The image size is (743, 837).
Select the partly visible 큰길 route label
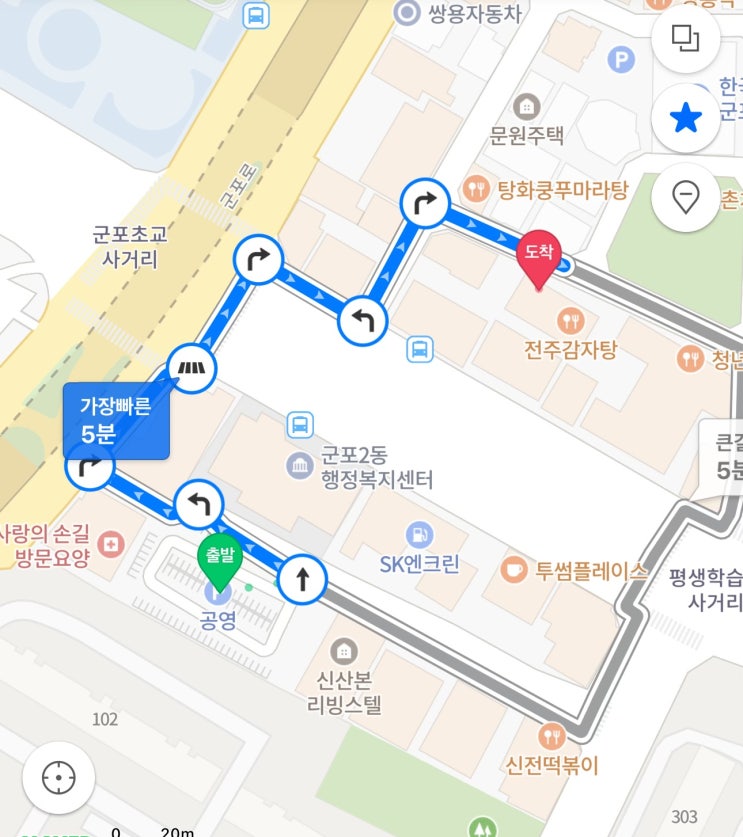coord(722,458)
